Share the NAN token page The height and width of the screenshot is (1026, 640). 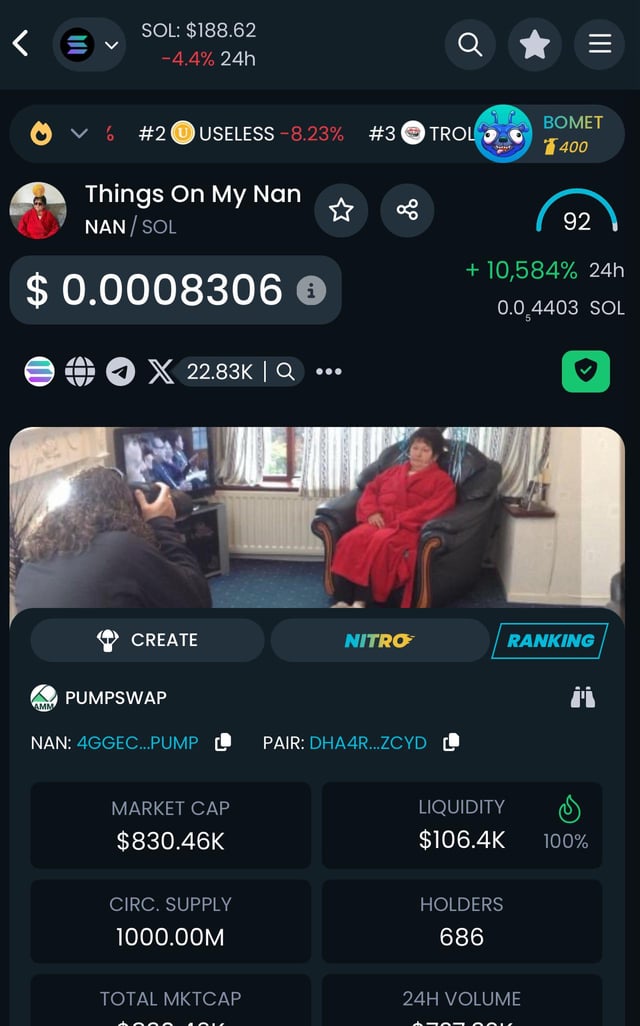407,210
